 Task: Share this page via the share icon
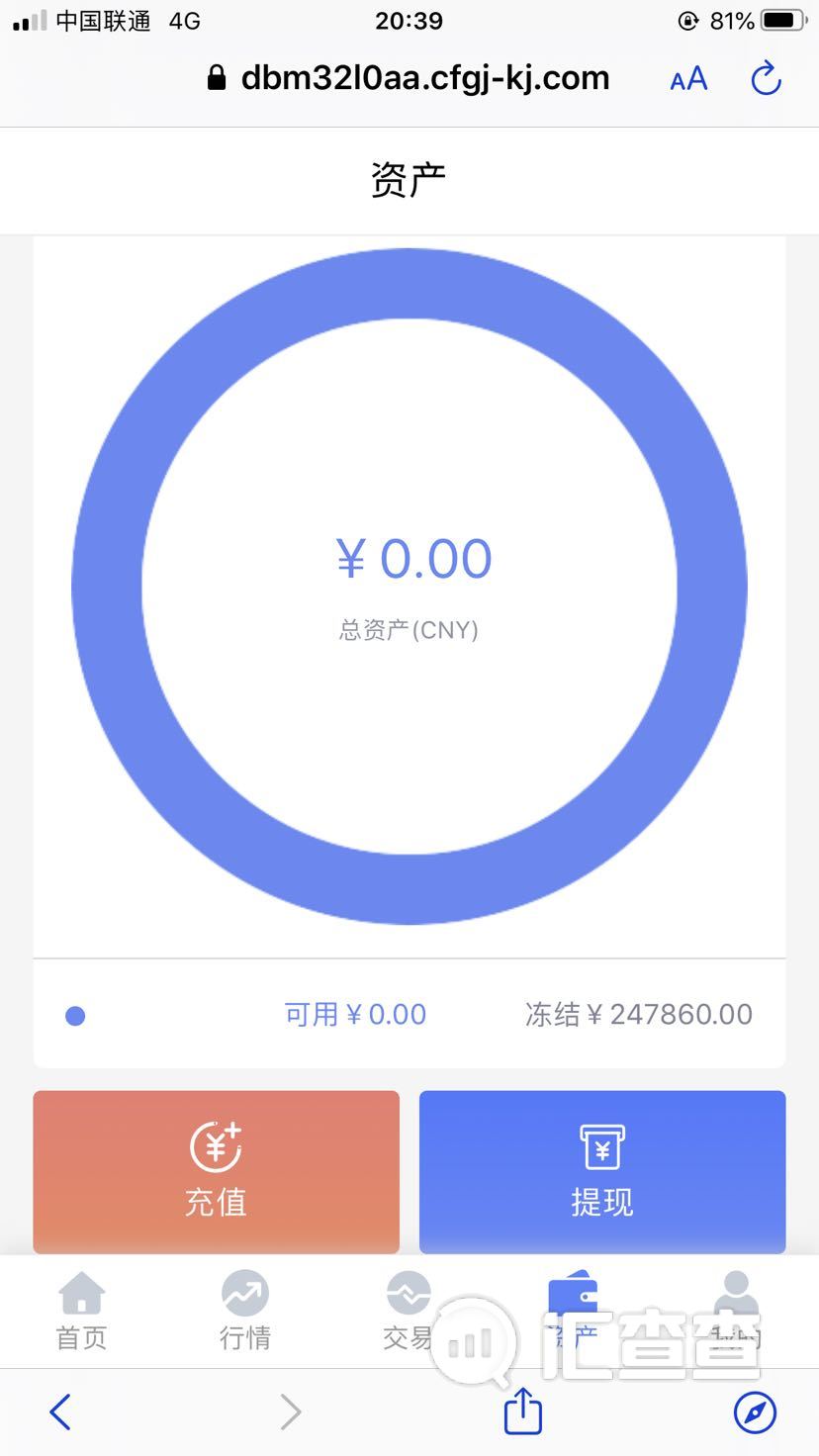(523, 1410)
